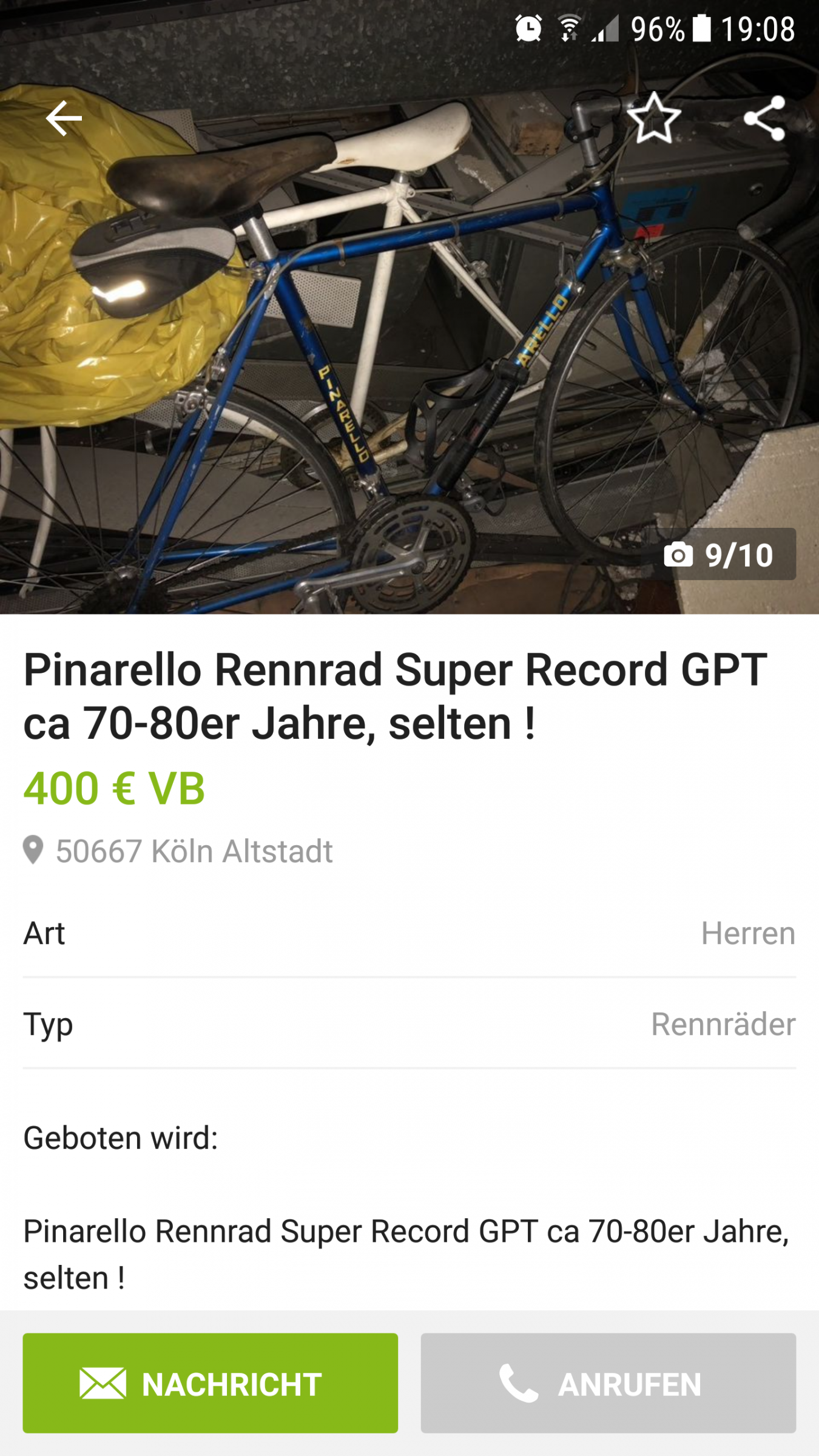Save listing with the star icon
The width and height of the screenshot is (819, 1456).
pyautogui.click(x=654, y=118)
